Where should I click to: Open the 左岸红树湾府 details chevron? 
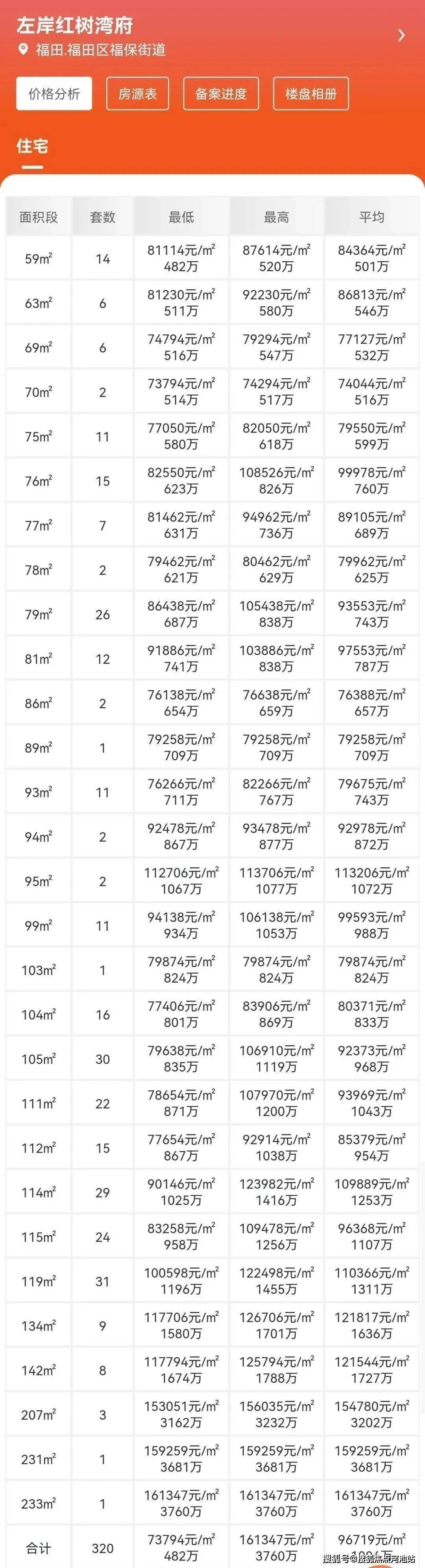click(401, 35)
